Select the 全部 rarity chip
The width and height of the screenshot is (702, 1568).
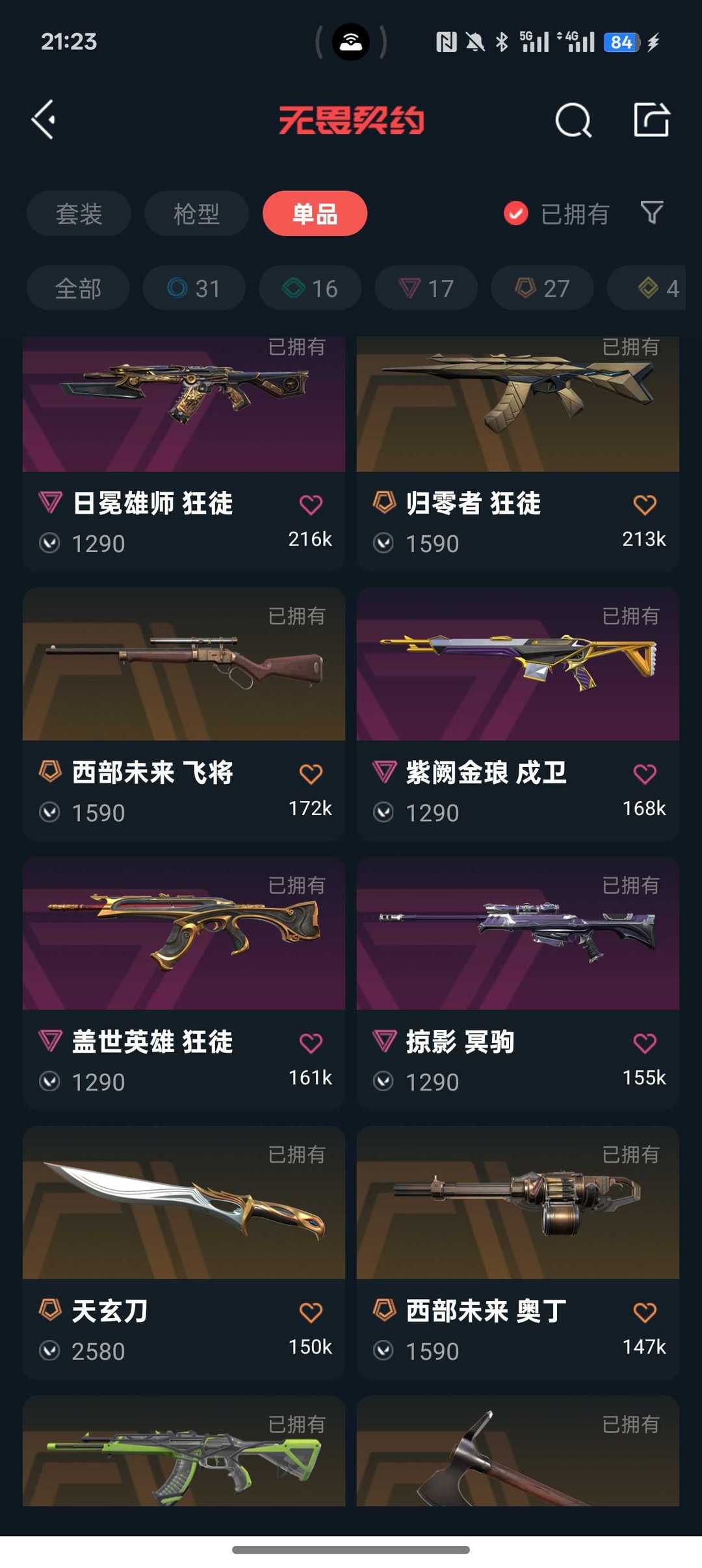pyautogui.click(x=78, y=288)
